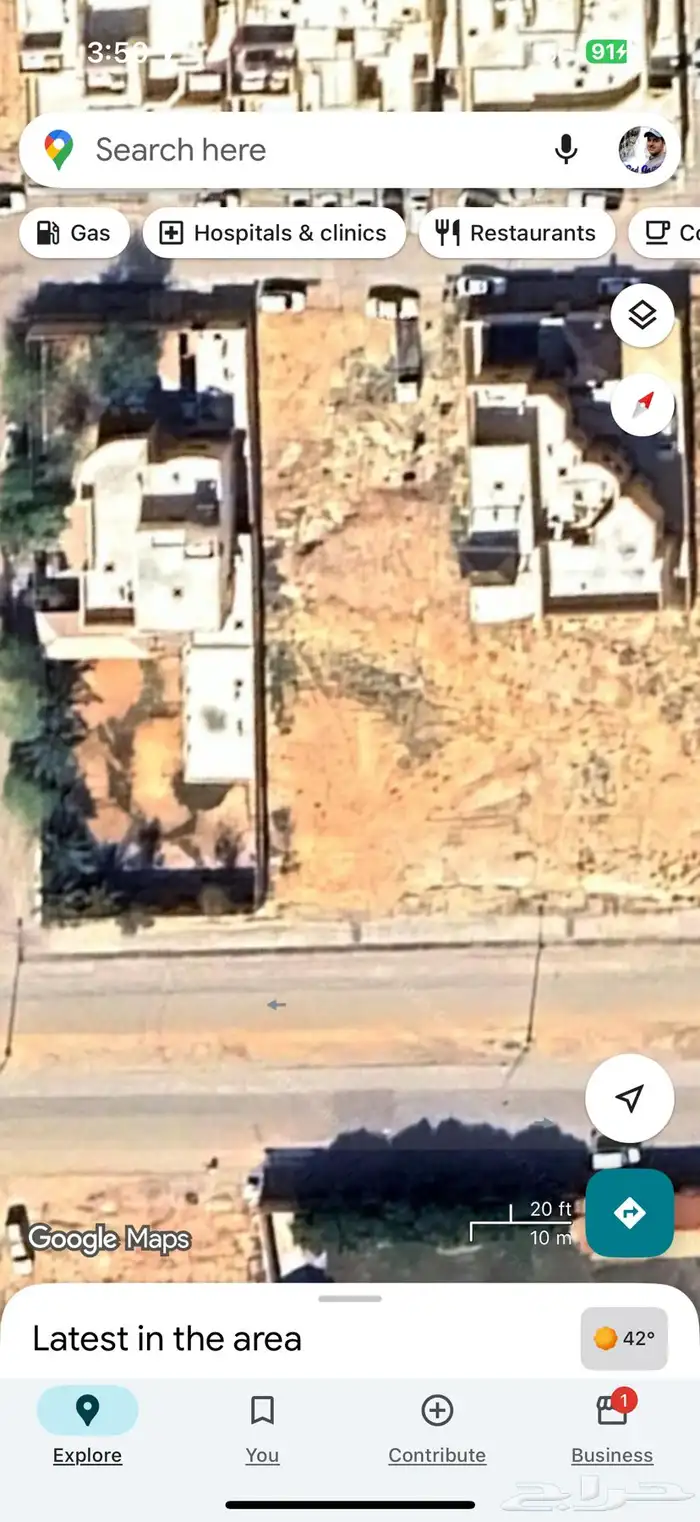Open the directions button
700x1522 pixels.
[x=629, y=1212]
